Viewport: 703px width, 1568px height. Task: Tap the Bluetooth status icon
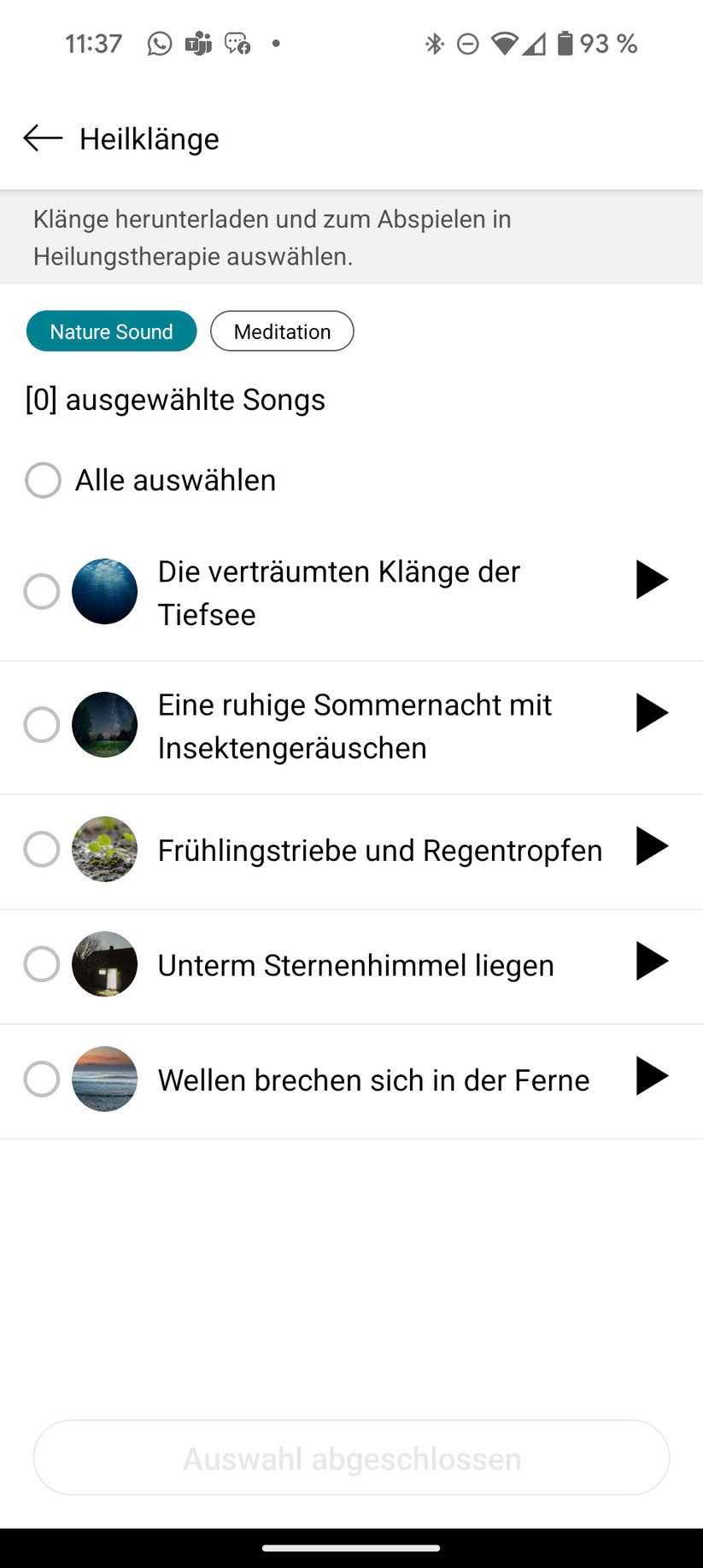click(x=436, y=43)
